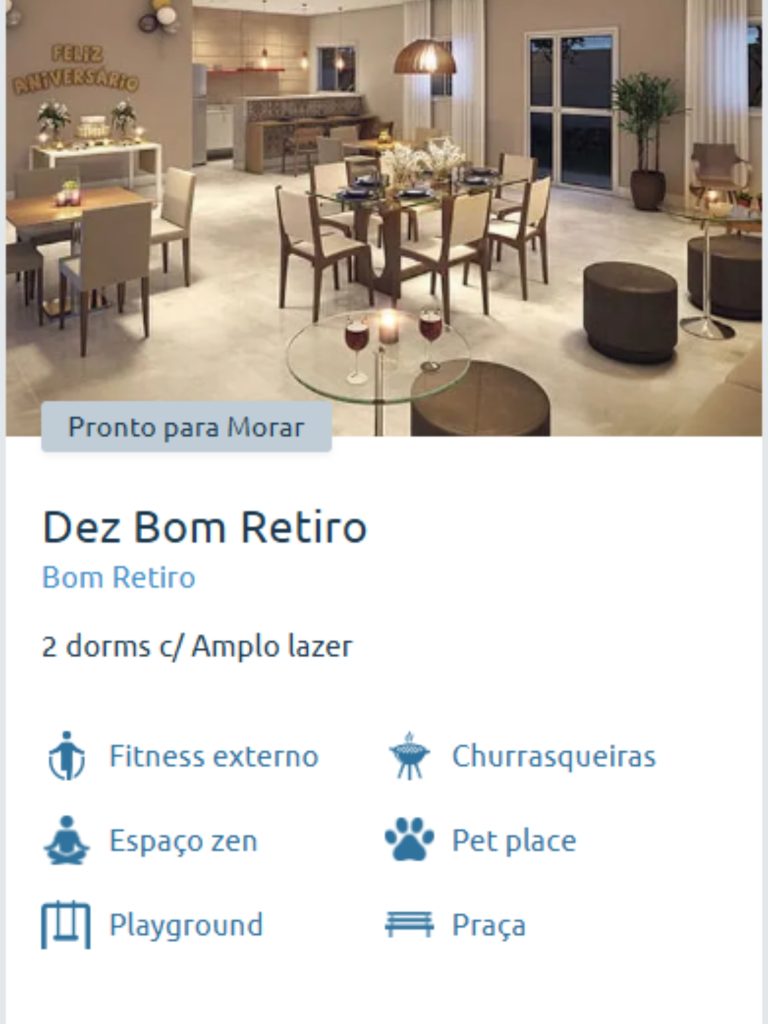Click the Pet place amenity label
Screen dimensions: 768x1024
[515, 842]
